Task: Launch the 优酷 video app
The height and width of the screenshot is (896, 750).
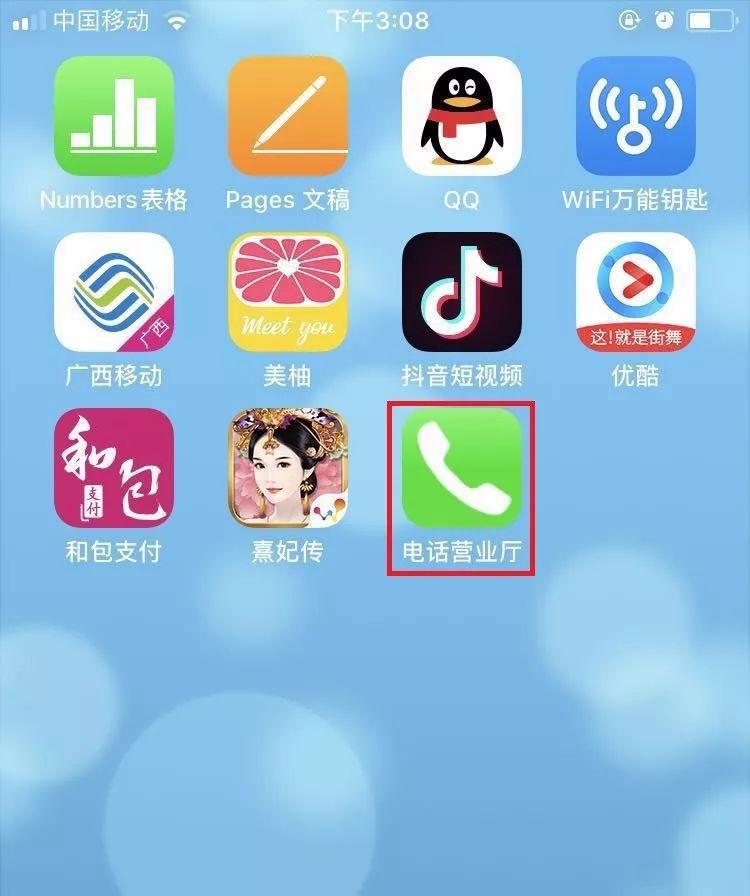Action: [x=636, y=292]
